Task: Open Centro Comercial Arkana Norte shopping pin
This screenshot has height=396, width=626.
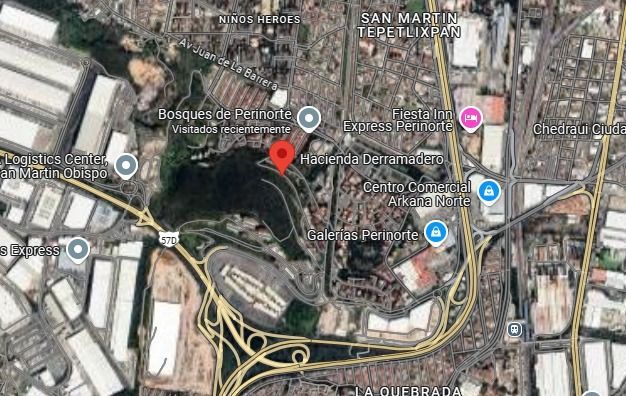Action: (489, 192)
